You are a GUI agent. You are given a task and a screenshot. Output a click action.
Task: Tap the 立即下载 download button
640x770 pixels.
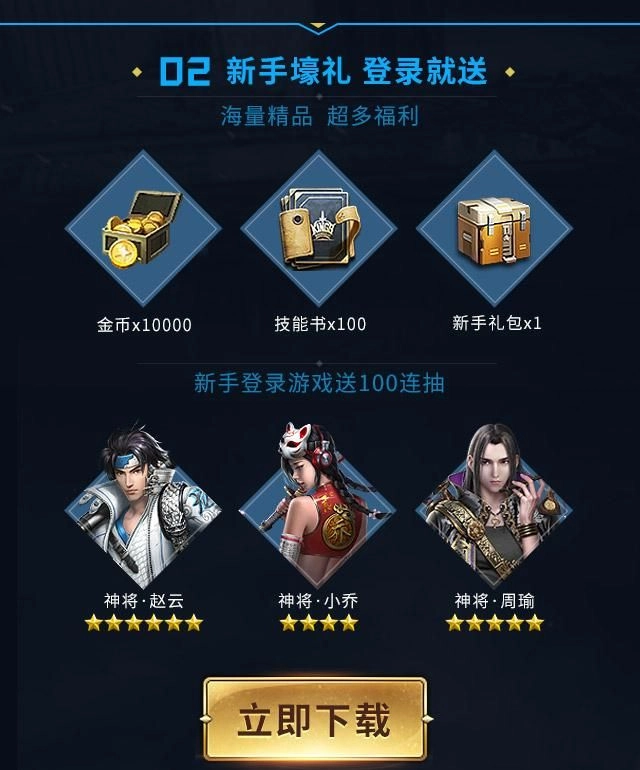click(x=315, y=720)
